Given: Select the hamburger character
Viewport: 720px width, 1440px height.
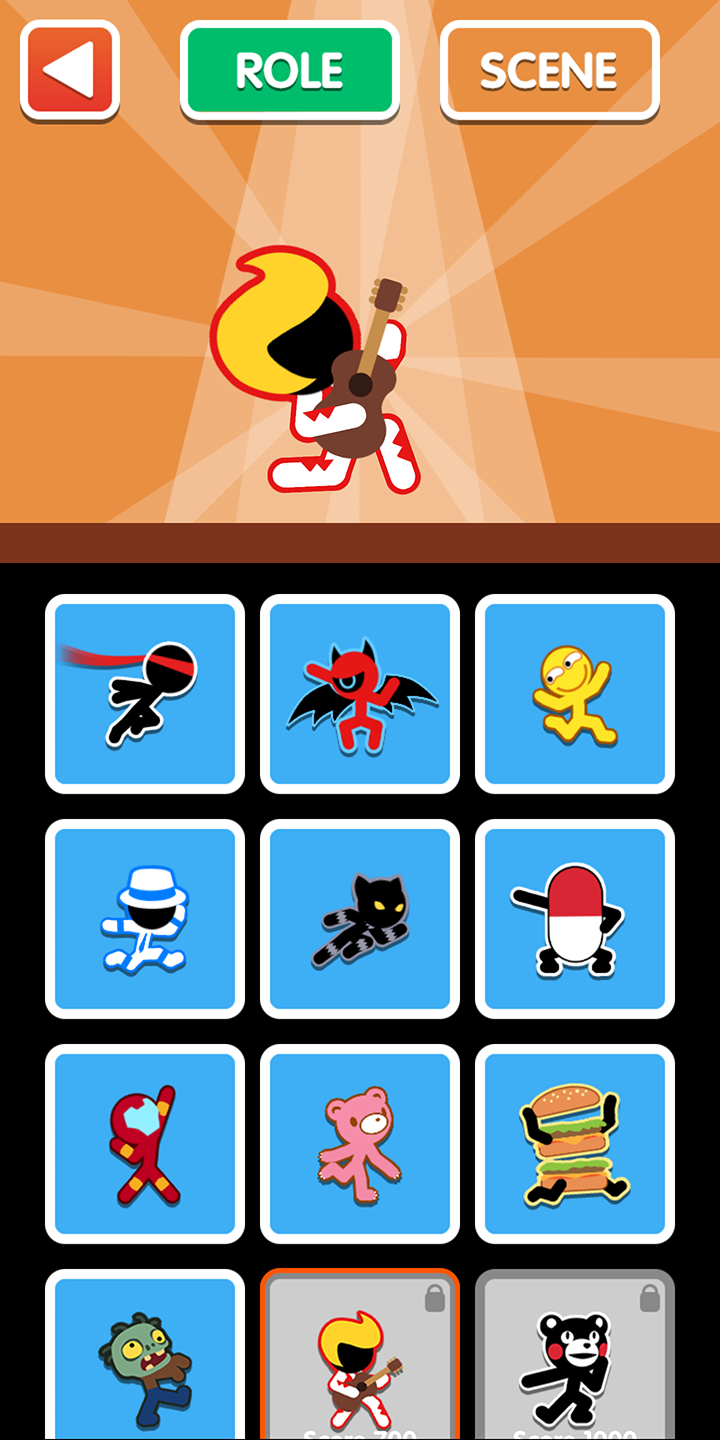Looking at the screenshot, I should click(x=574, y=1141).
